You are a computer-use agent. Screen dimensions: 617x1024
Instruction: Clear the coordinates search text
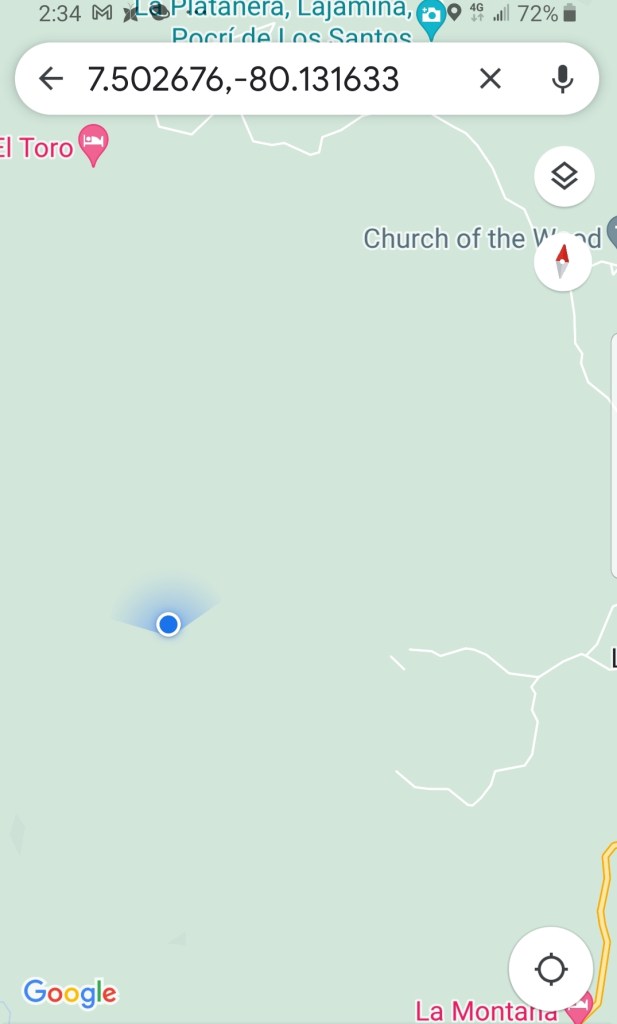(490, 78)
